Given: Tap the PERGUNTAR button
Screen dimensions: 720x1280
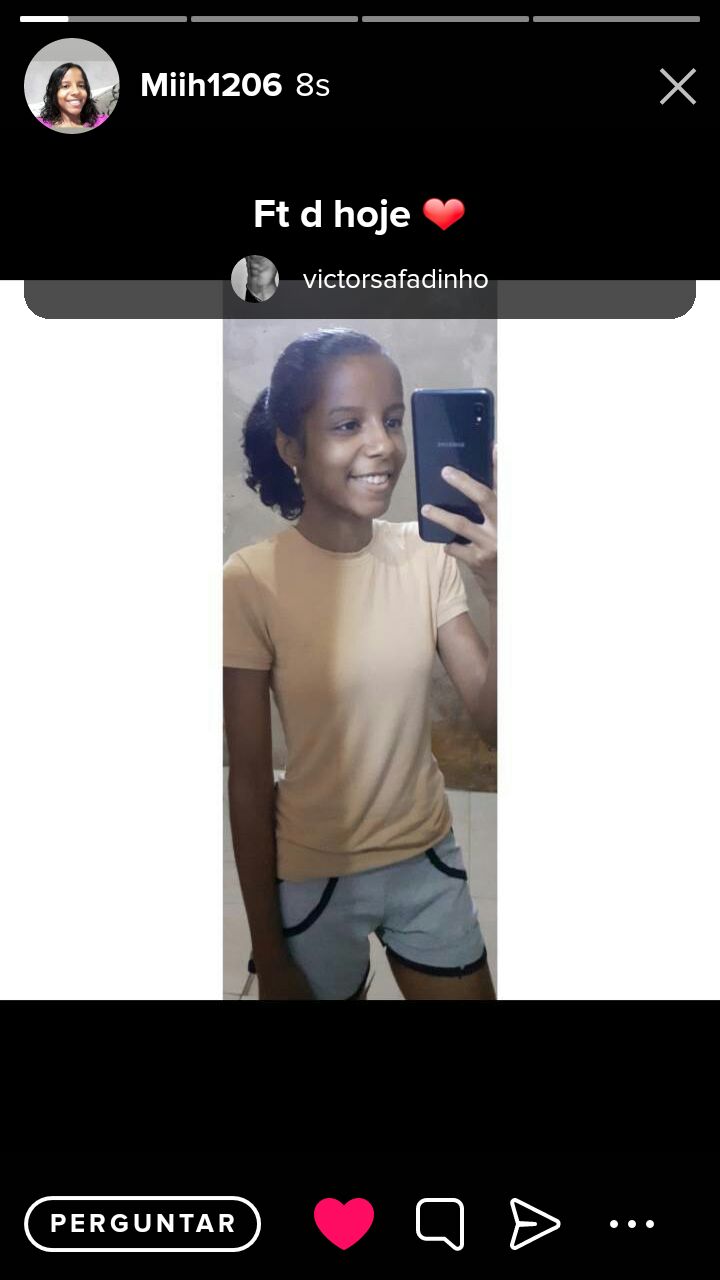Looking at the screenshot, I should [x=142, y=1223].
